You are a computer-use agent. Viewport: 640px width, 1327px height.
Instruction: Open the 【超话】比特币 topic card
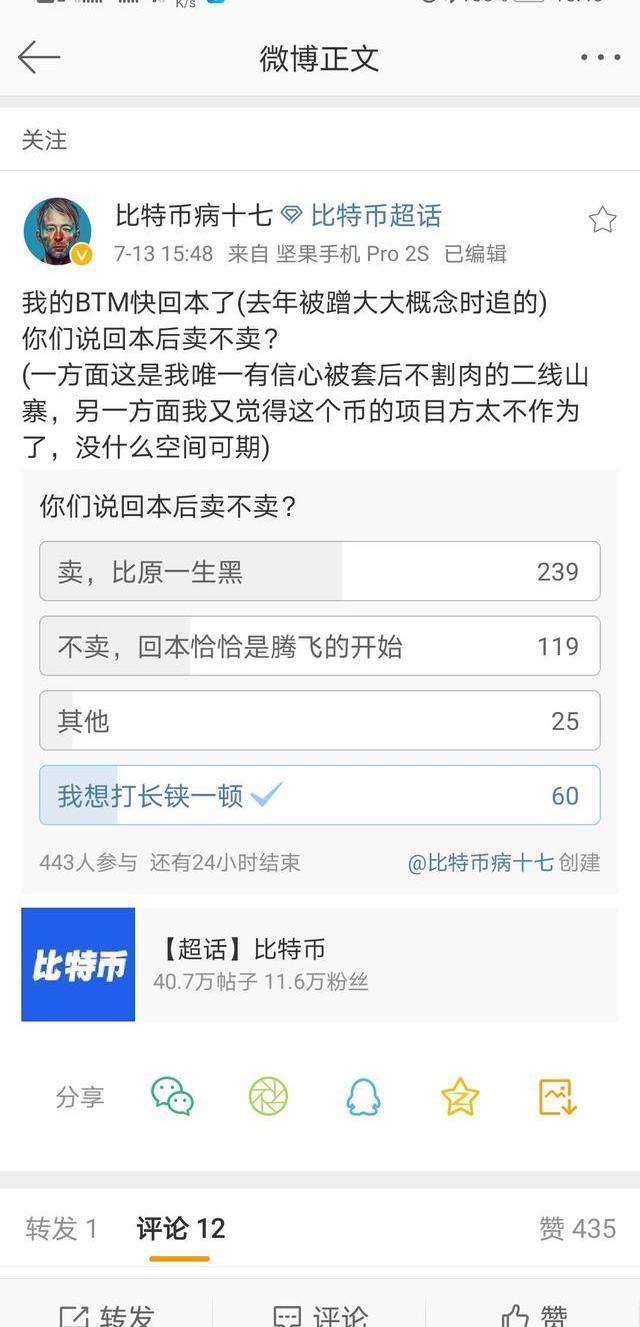click(319, 964)
